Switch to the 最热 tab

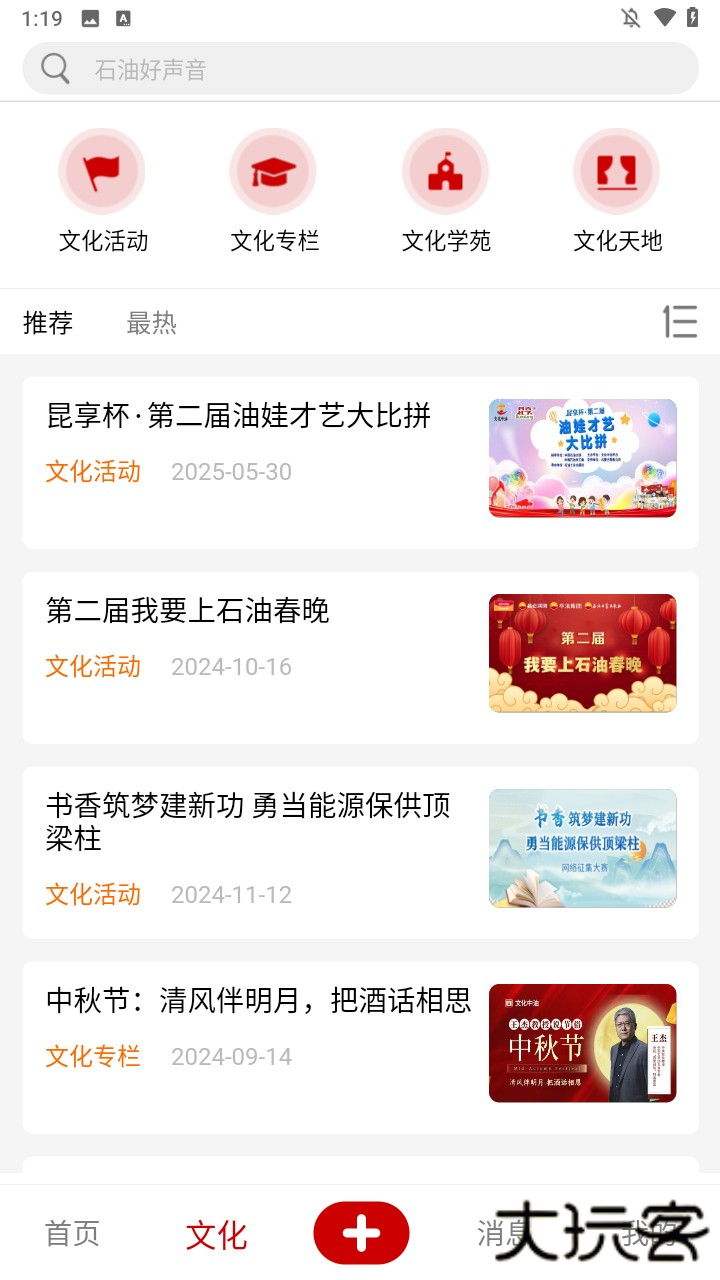pyautogui.click(x=151, y=322)
